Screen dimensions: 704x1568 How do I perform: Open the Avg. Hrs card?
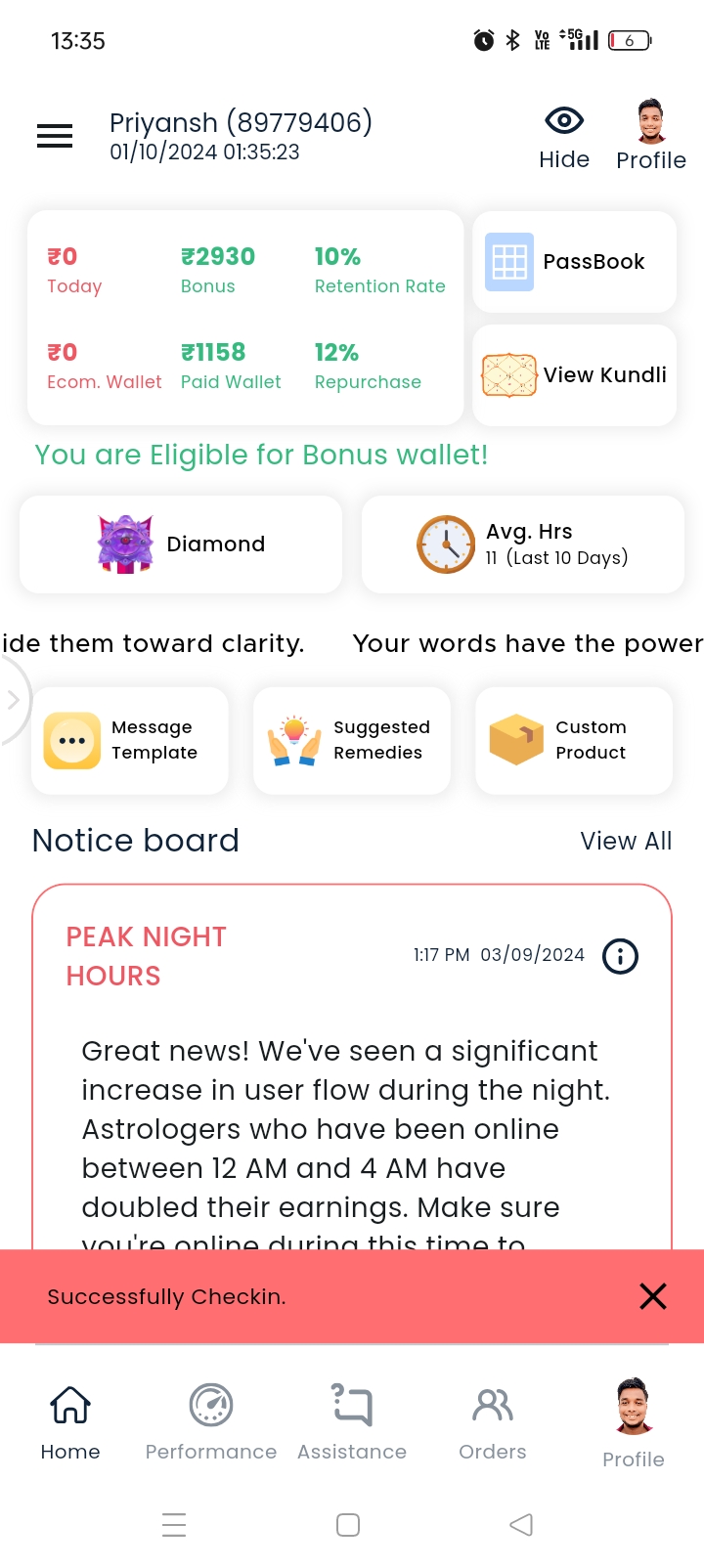click(x=523, y=544)
